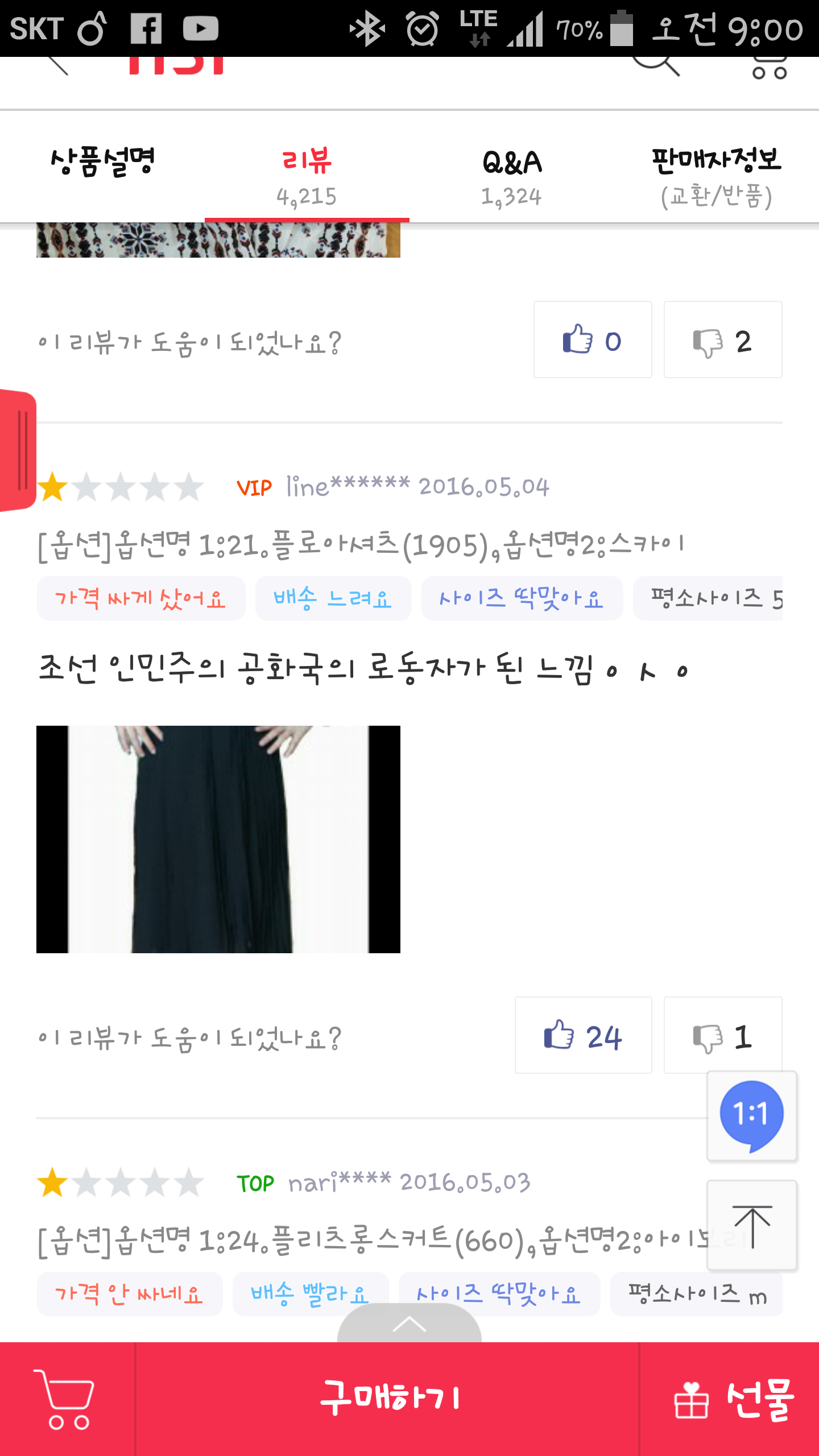The width and height of the screenshot is (819, 1456).
Task: Open the 1:1 chat inquiry button
Action: click(752, 1116)
